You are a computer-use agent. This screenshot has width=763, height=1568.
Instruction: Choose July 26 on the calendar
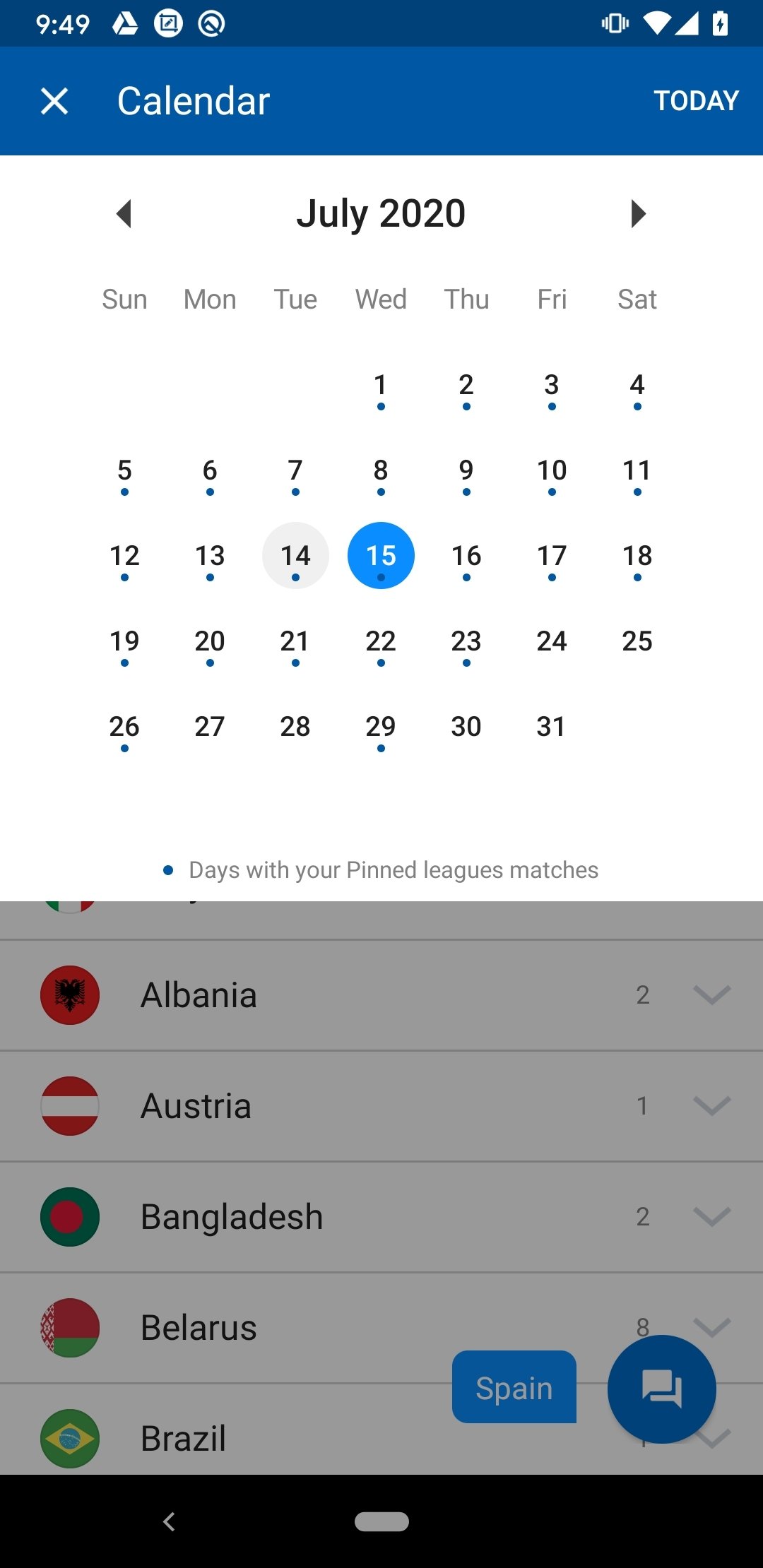click(x=124, y=727)
